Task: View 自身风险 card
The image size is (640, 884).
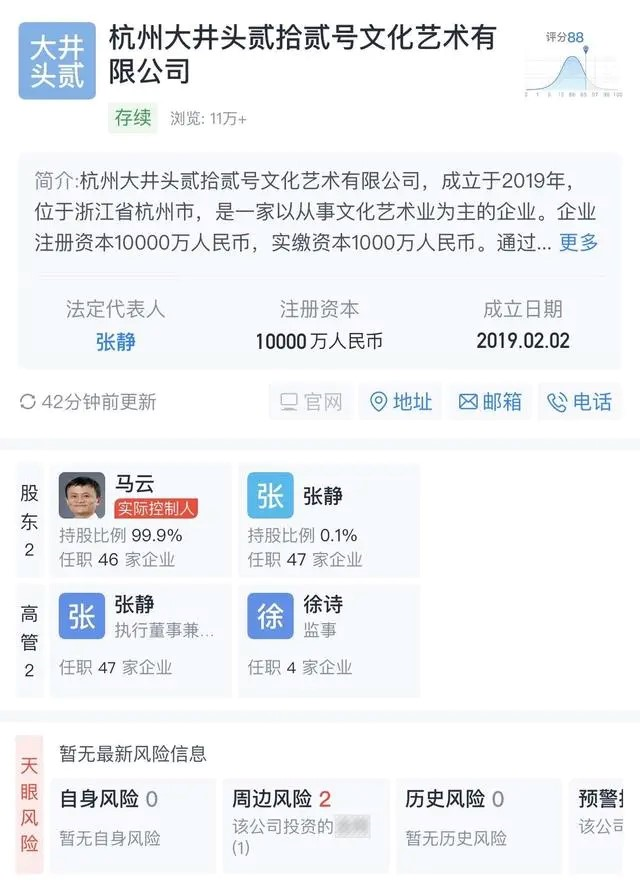Action: (132, 817)
